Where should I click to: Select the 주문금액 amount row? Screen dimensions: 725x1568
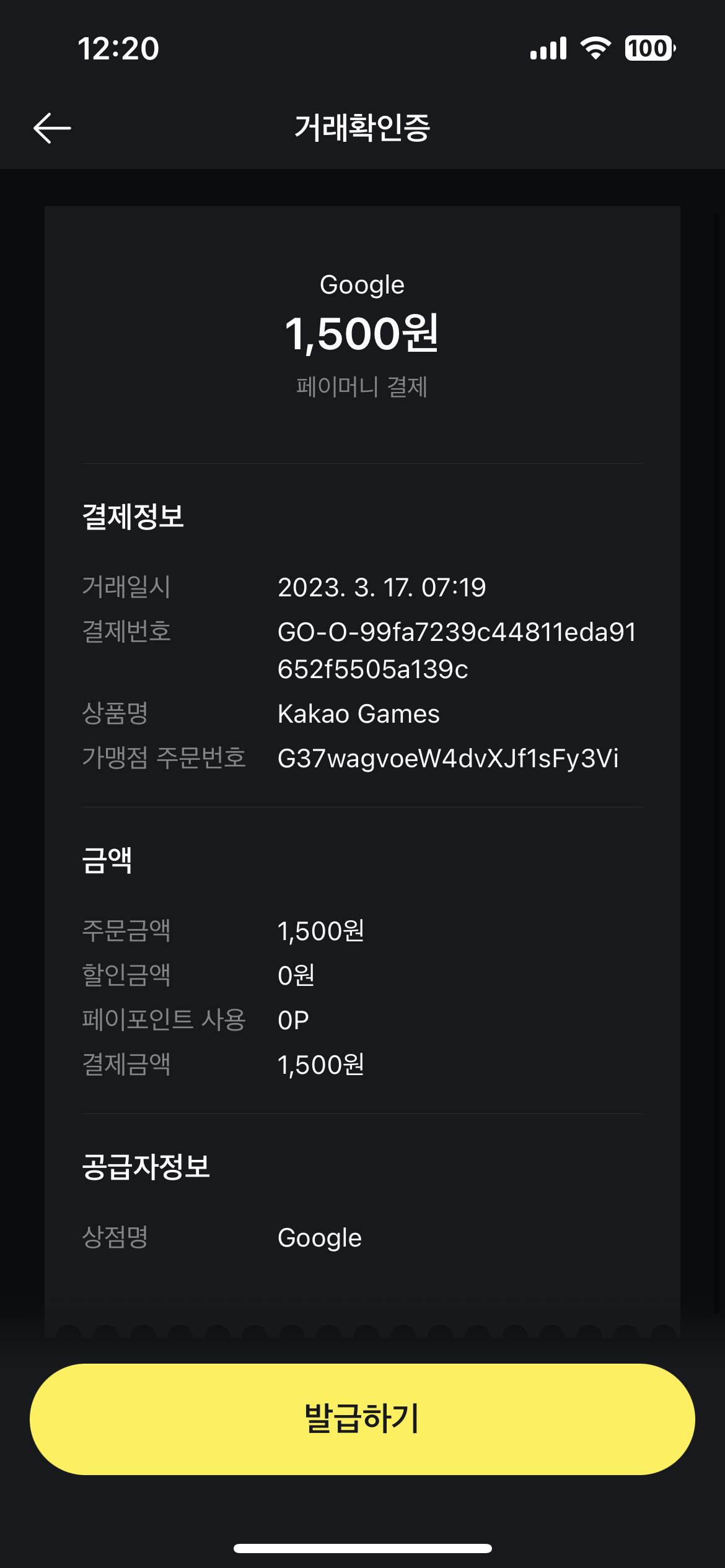point(223,930)
